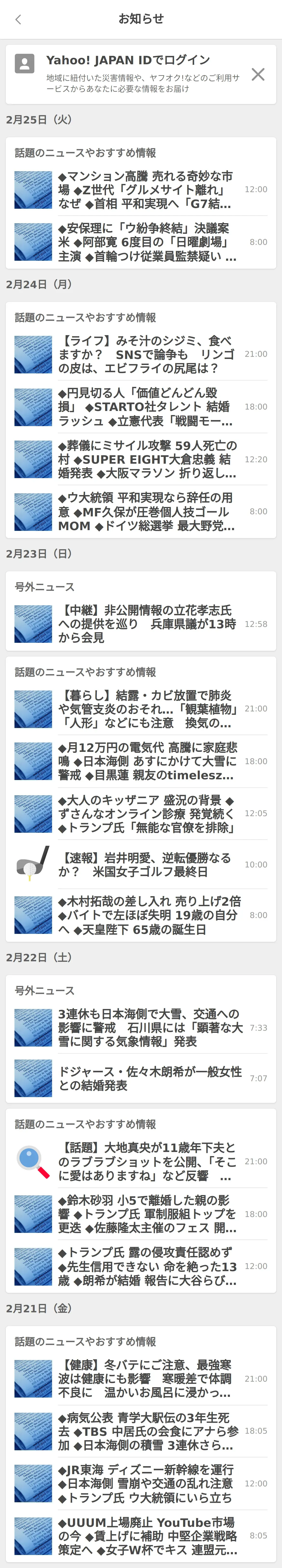Open the 佐々木朗希 marriage announcement news
The image size is (282, 1568).
tap(146, 1079)
